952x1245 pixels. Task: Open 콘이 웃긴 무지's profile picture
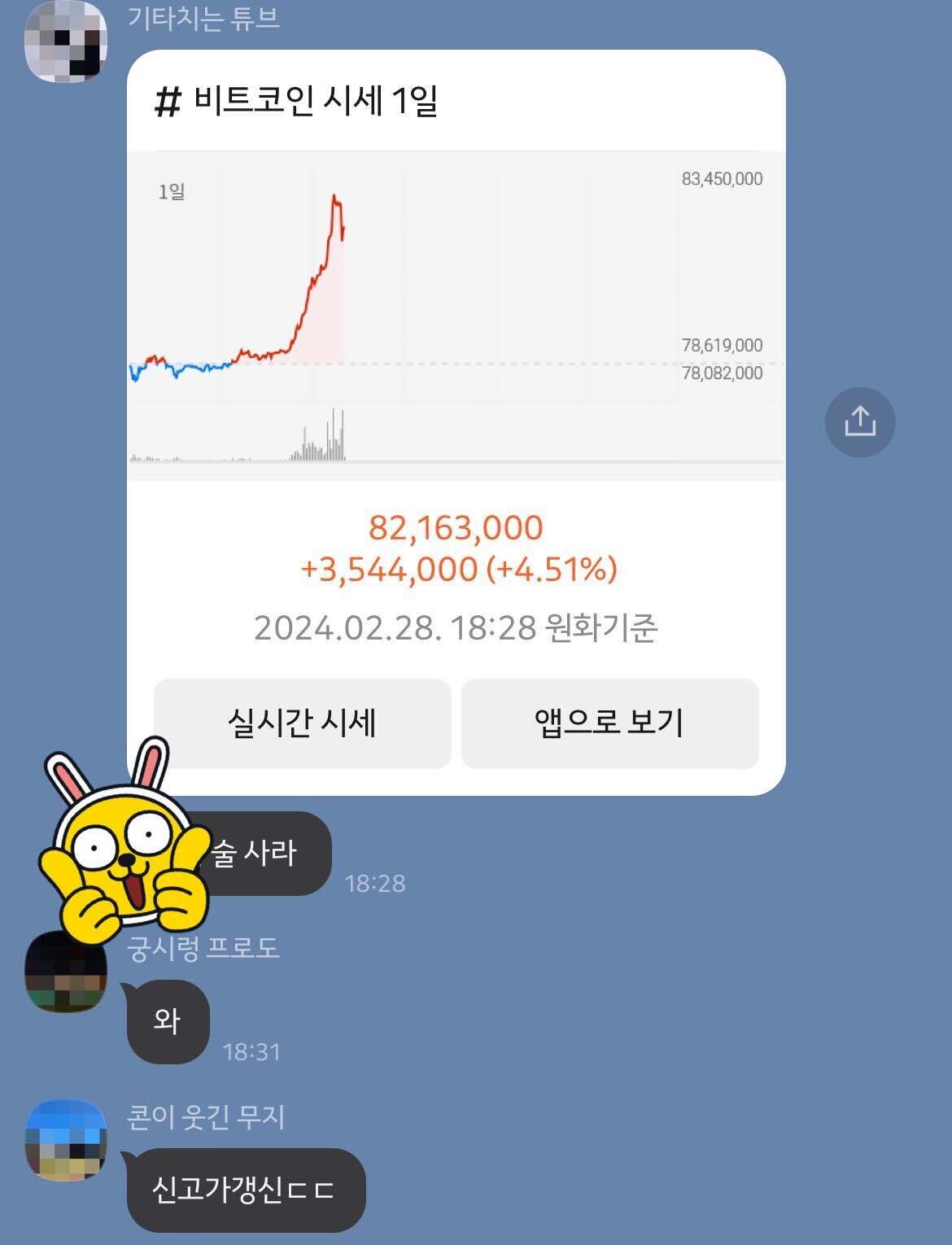coord(67,1139)
